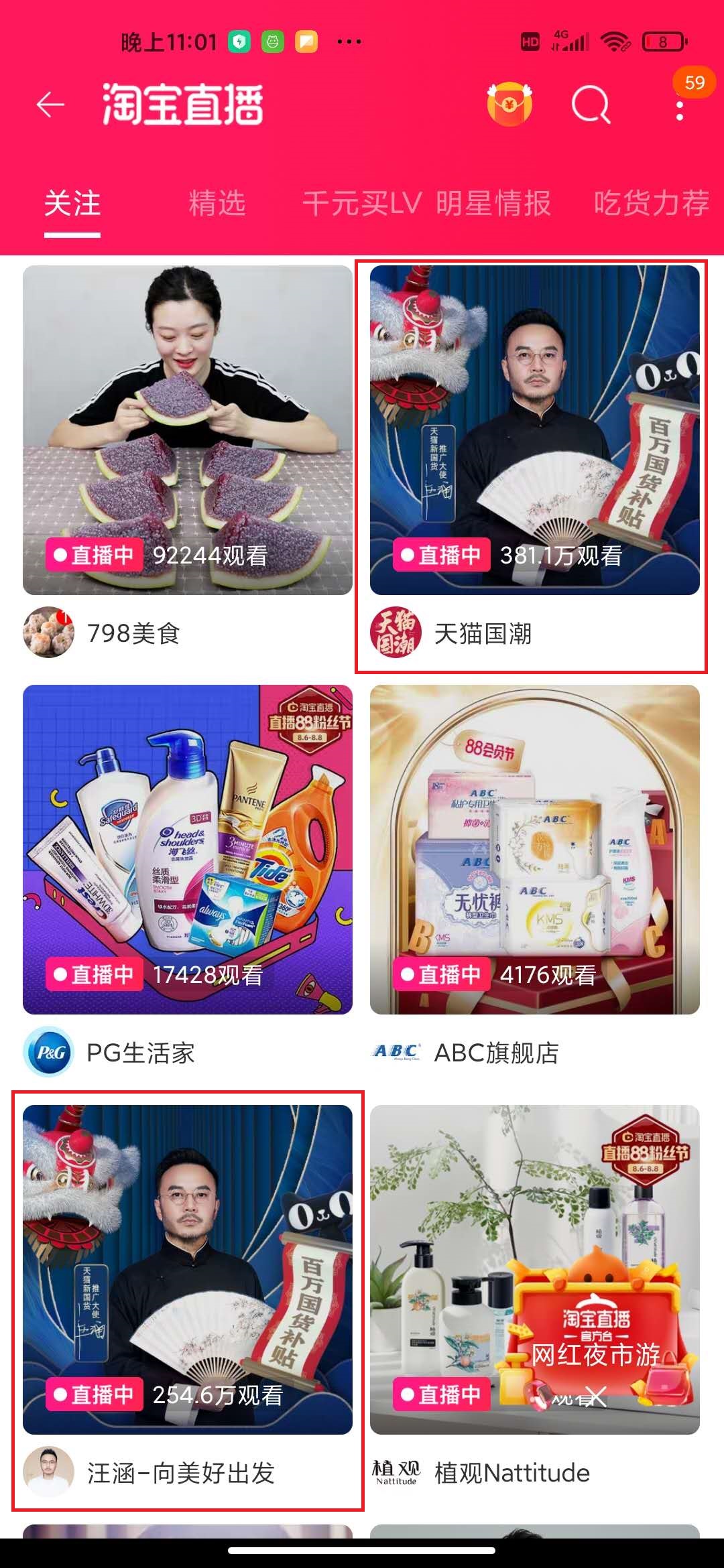Dismiss the 网红夜市游 floating banner
The image size is (724, 1568).
point(595,1397)
